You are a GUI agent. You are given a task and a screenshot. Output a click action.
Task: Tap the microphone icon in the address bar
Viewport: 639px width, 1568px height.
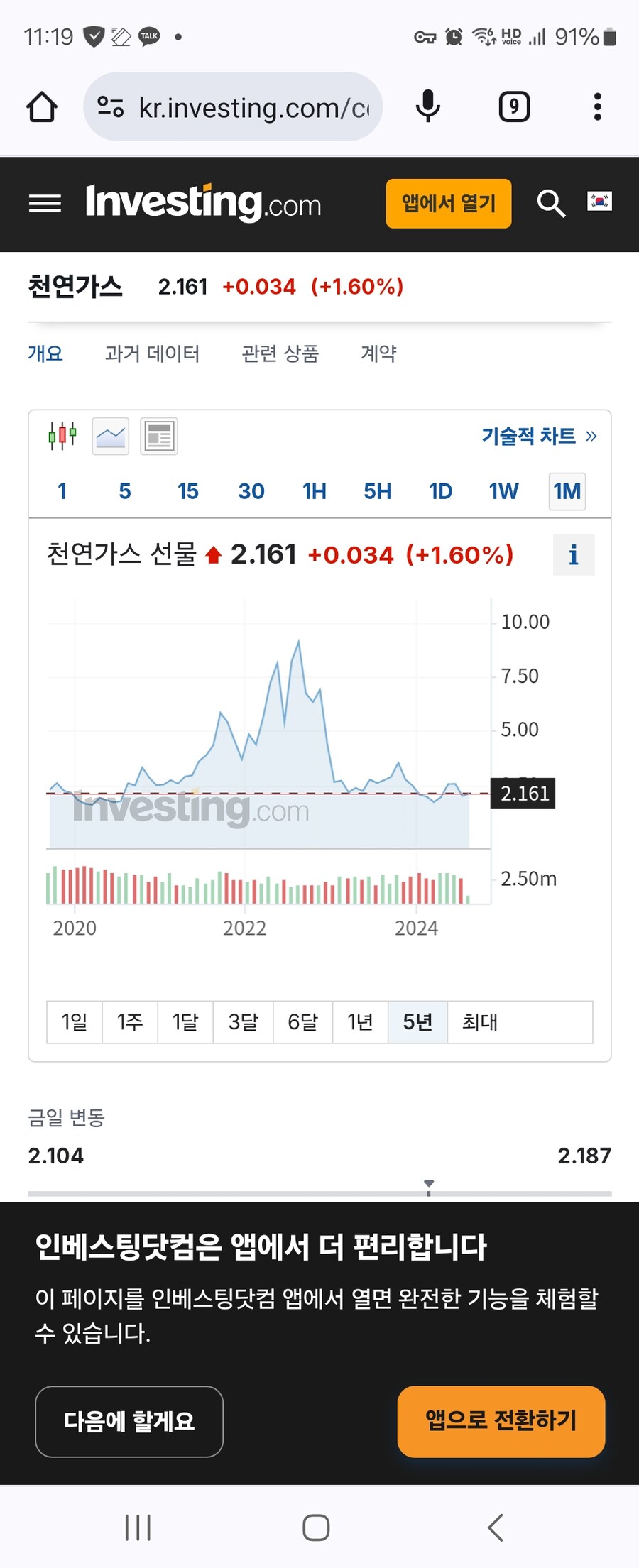(x=427, y=106)
